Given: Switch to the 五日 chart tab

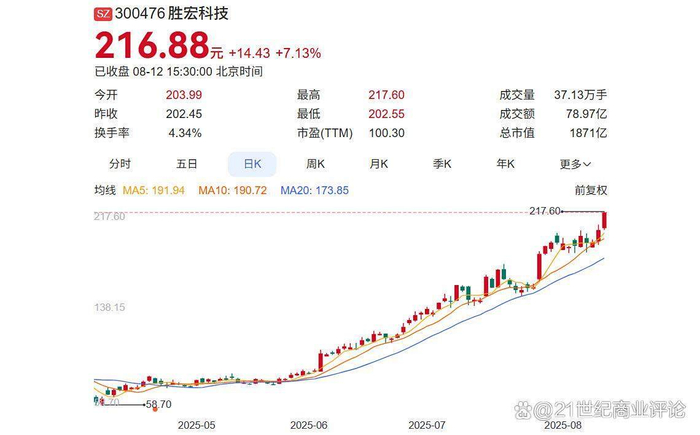Looking at the screenshot, I should coord(187,164).
